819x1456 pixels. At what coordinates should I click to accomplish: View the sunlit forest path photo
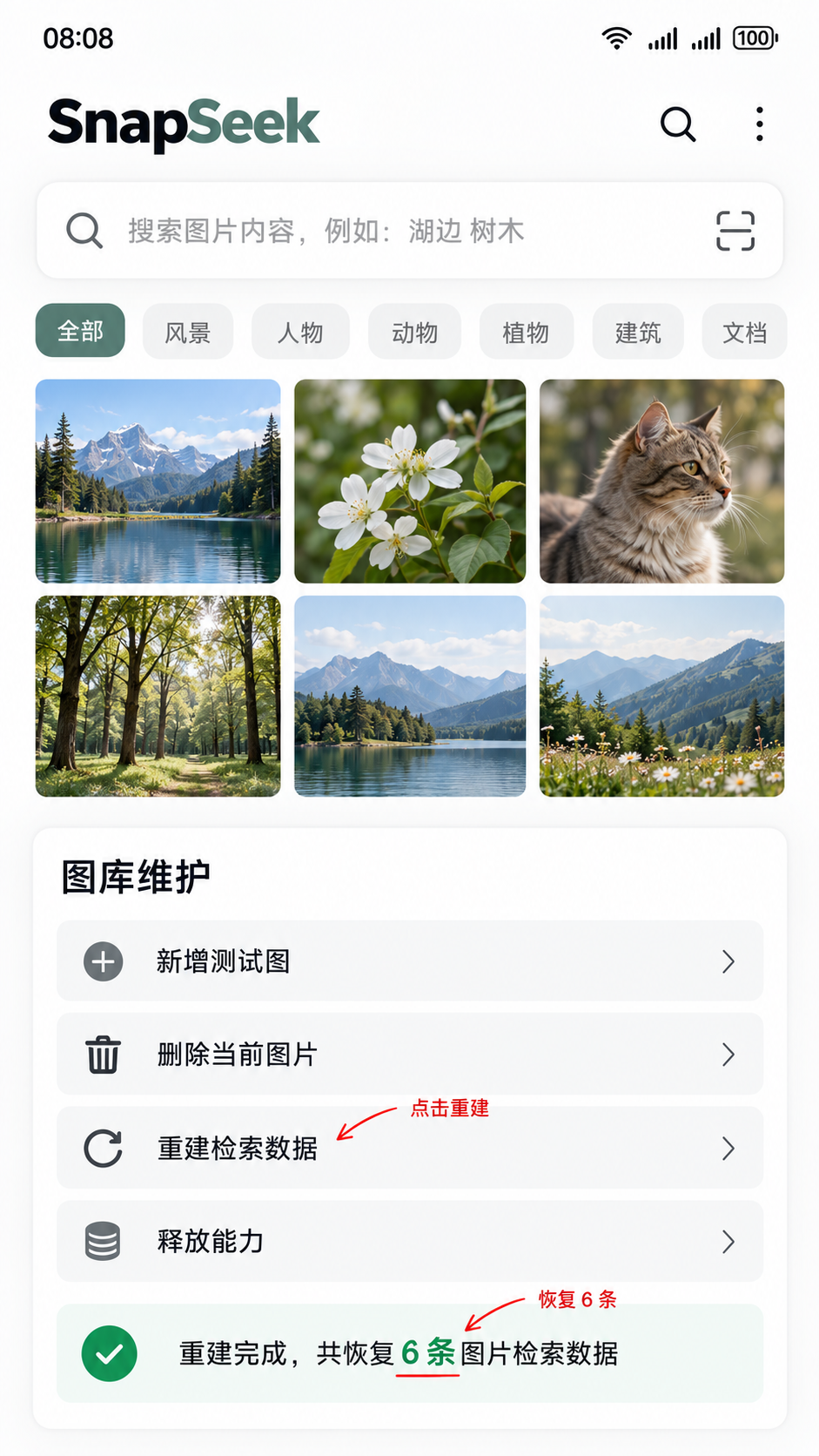[158, 696]
